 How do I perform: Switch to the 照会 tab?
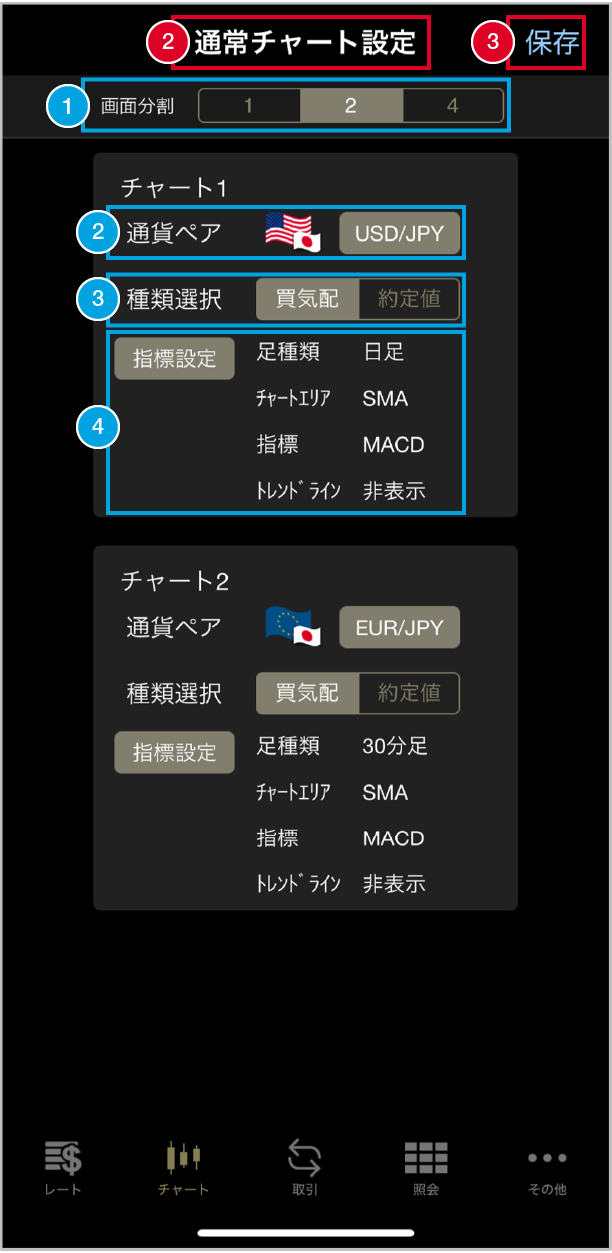pos(426,1168)
